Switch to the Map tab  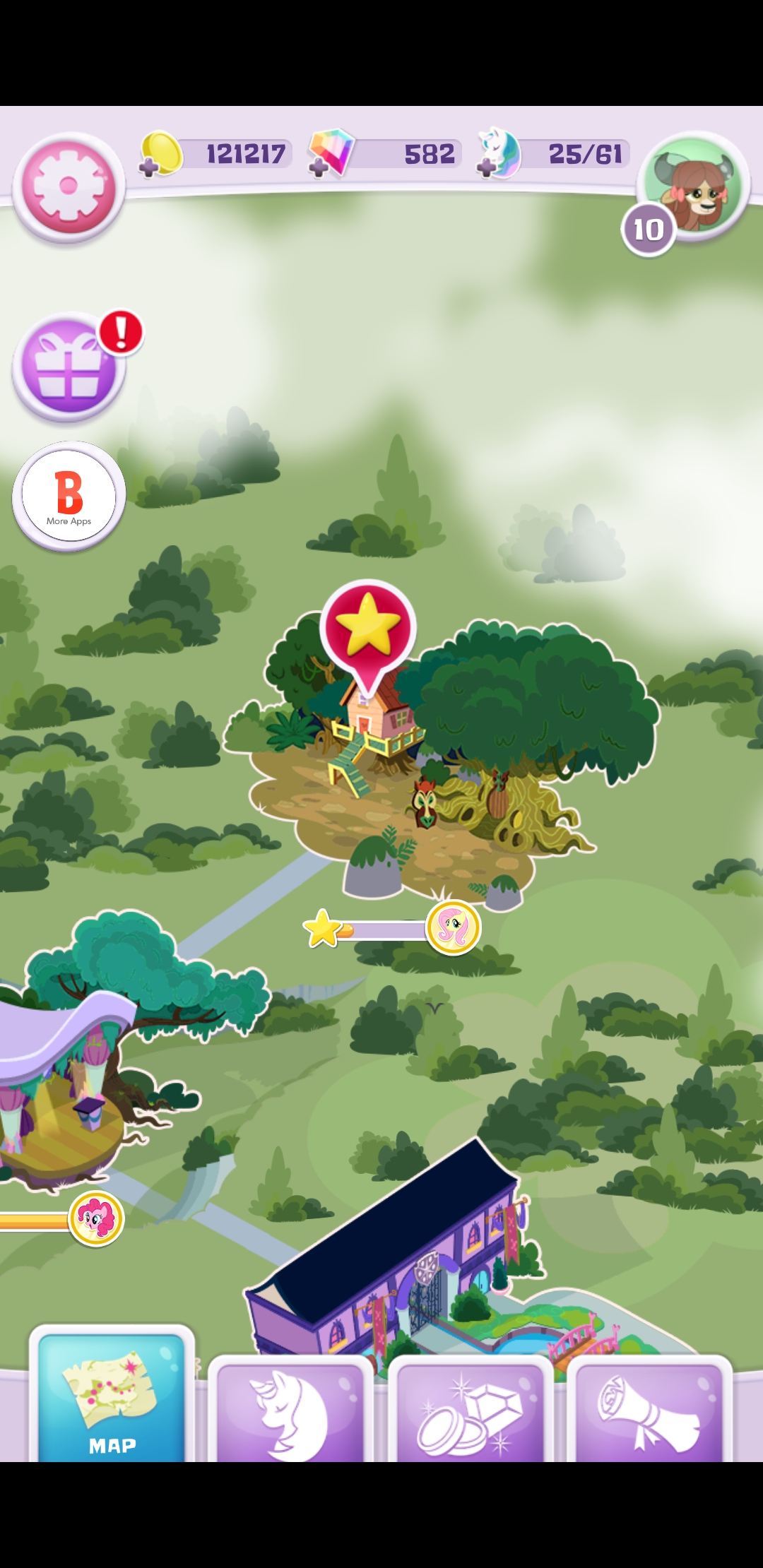point(112,1394)
